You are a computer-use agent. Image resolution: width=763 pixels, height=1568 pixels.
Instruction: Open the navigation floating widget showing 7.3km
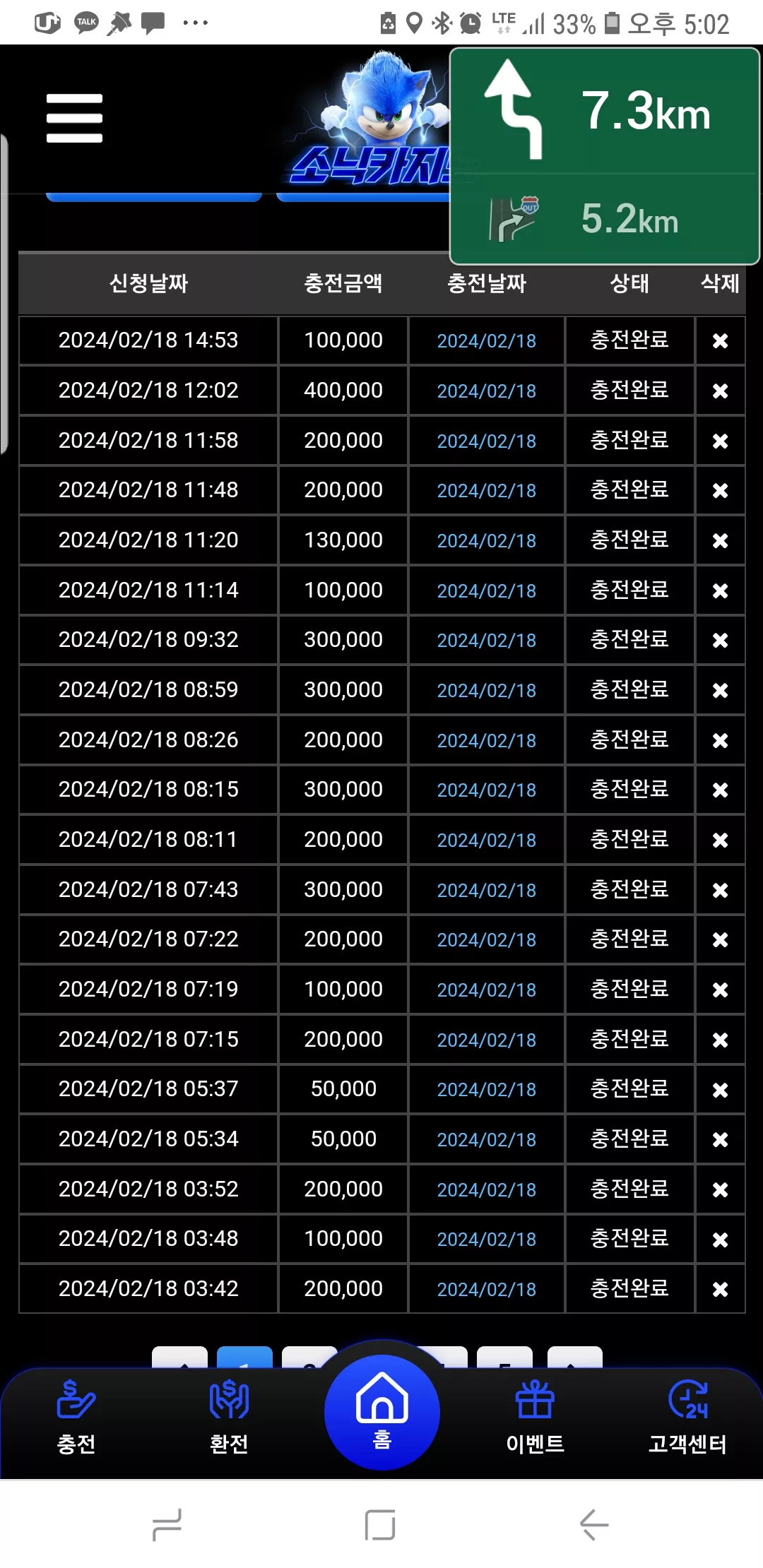605,156
